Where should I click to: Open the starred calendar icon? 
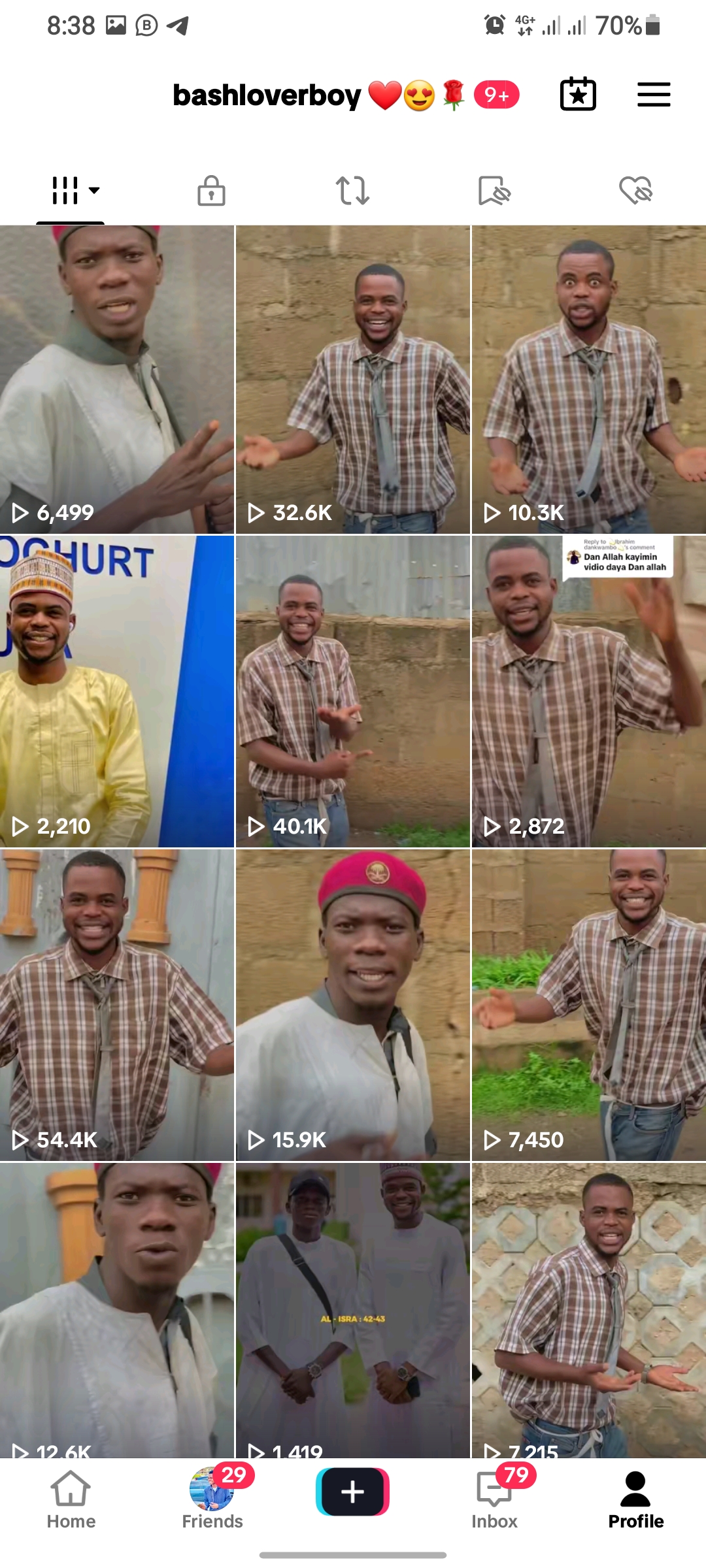coord(578,95)
